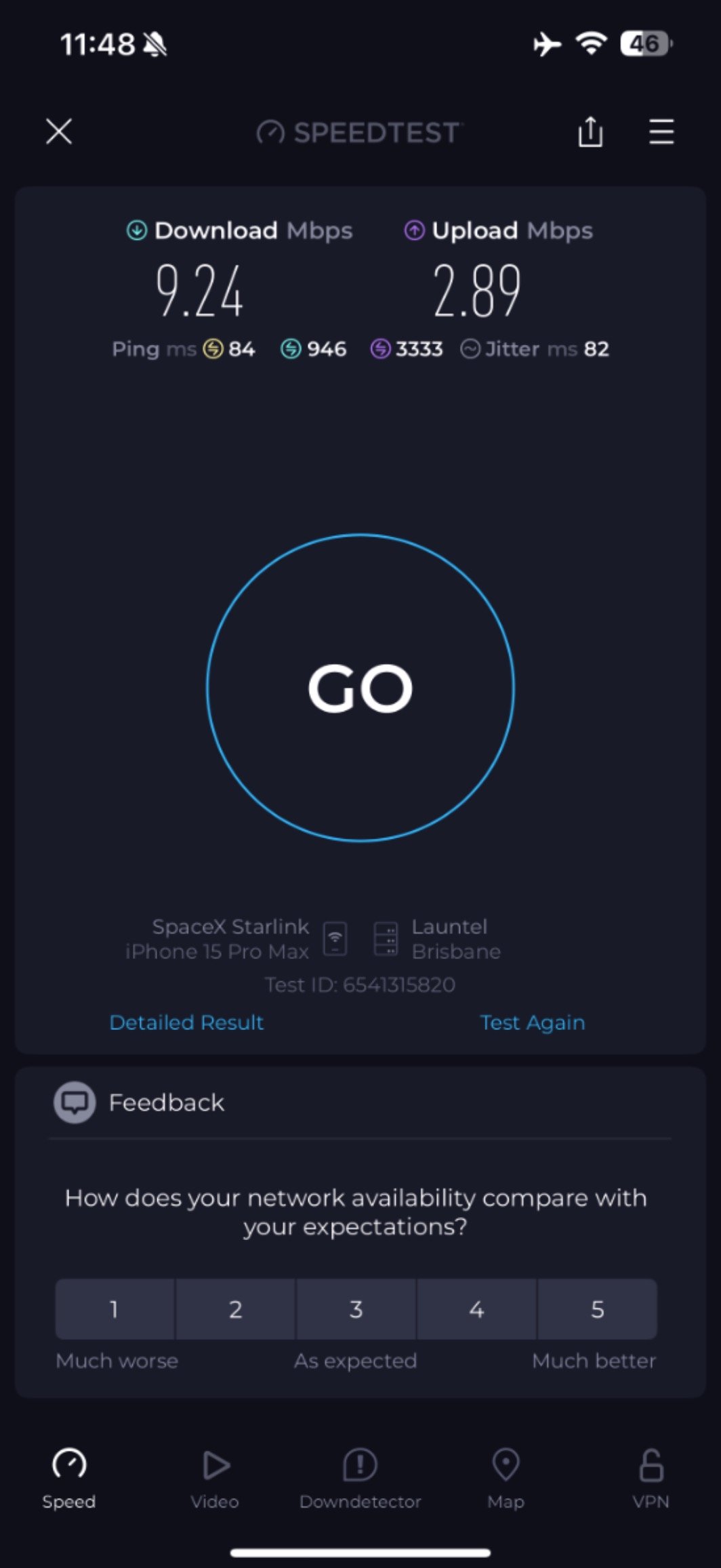Select the Speed tab
The width and height of the screenshot is (721, 1568).
(69, 1479)
